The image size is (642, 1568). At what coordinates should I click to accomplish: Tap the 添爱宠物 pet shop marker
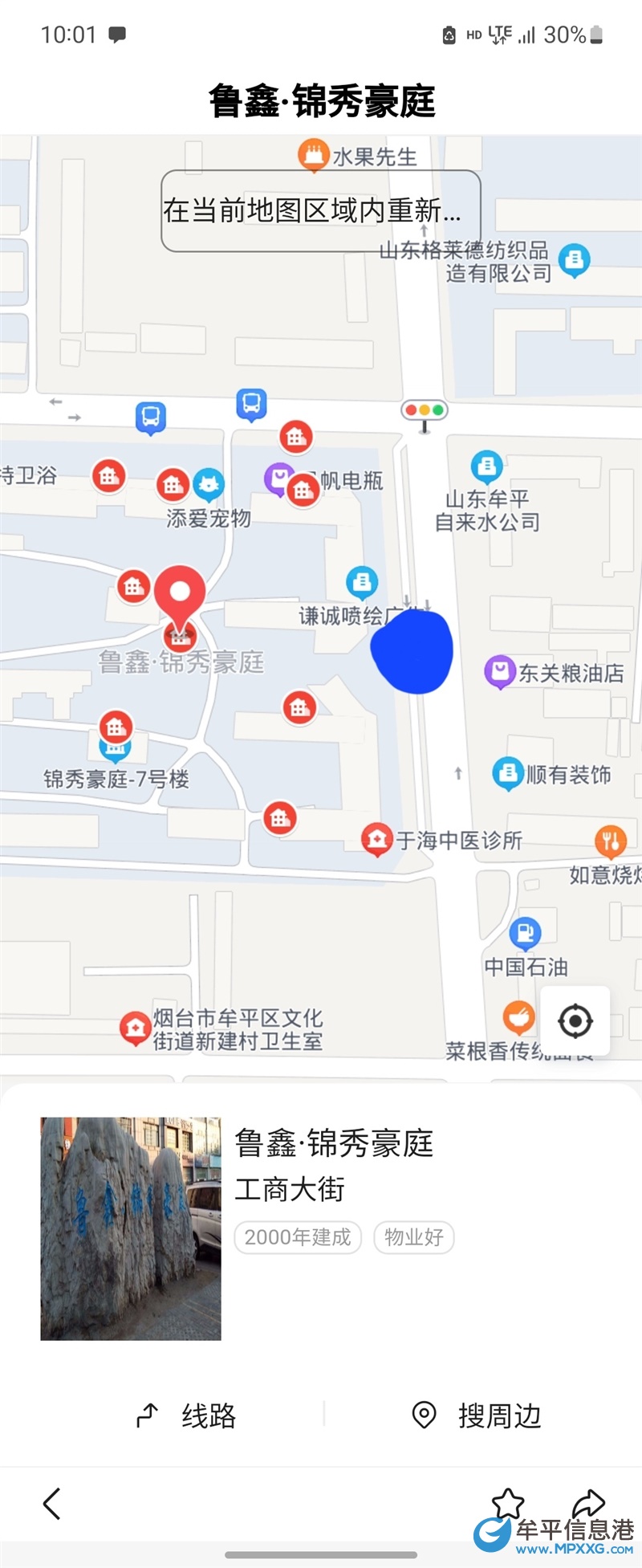click(x=209, y=484)
